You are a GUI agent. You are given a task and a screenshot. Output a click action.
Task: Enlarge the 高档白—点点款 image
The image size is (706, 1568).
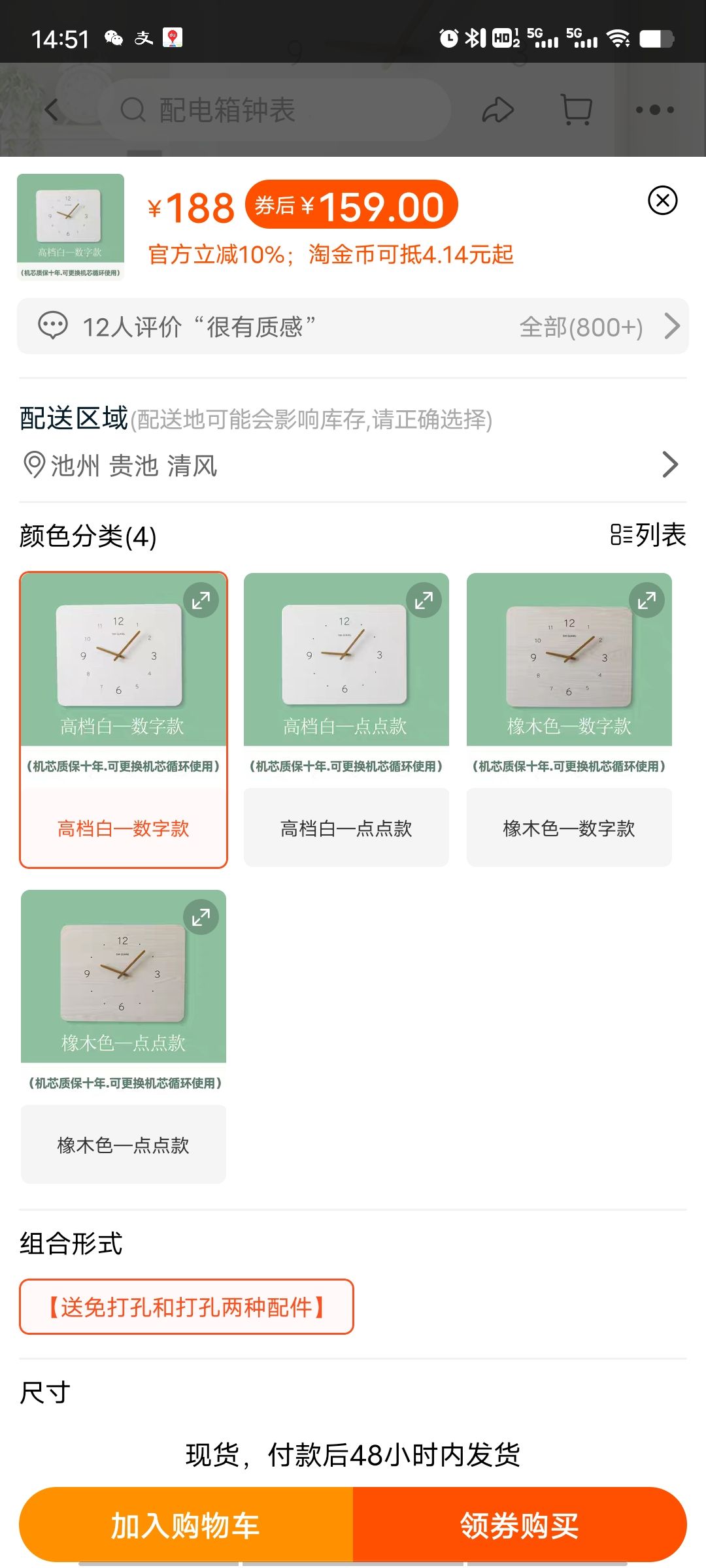point(424,600)
